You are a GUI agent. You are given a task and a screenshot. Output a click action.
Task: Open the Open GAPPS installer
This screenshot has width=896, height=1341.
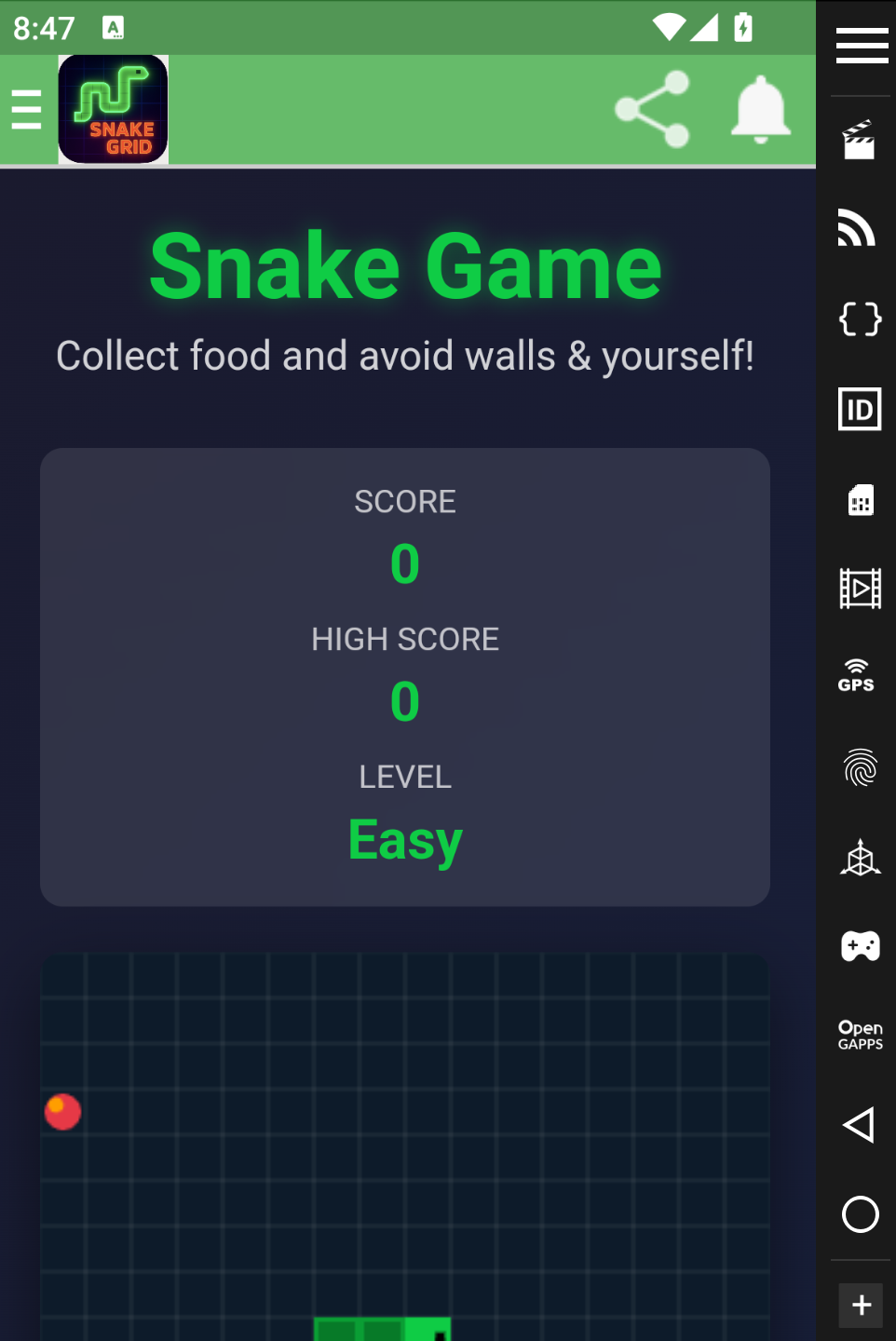(x=860, y=1035)
